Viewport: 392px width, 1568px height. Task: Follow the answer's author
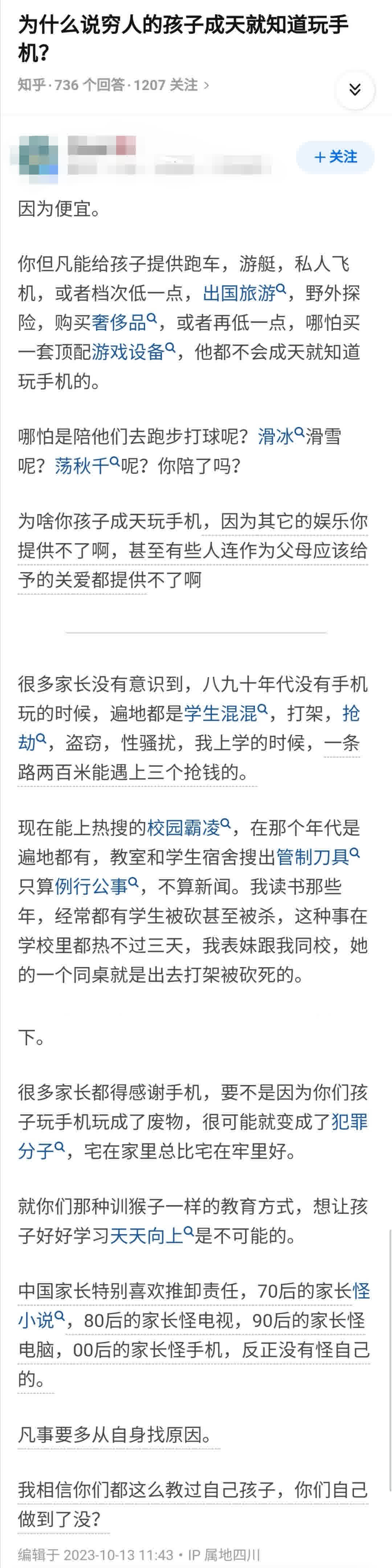335,157
